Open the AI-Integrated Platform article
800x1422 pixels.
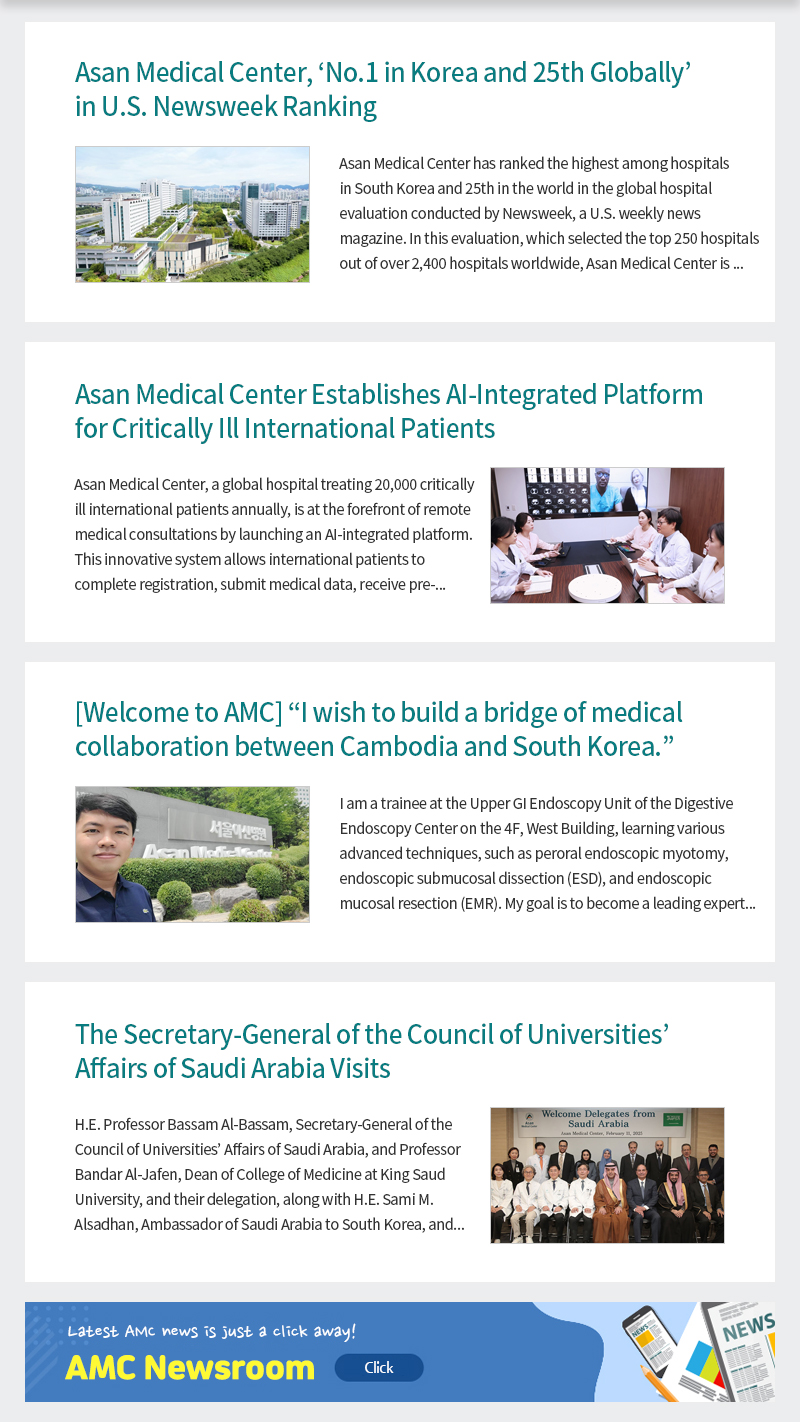tap(389, 411)
